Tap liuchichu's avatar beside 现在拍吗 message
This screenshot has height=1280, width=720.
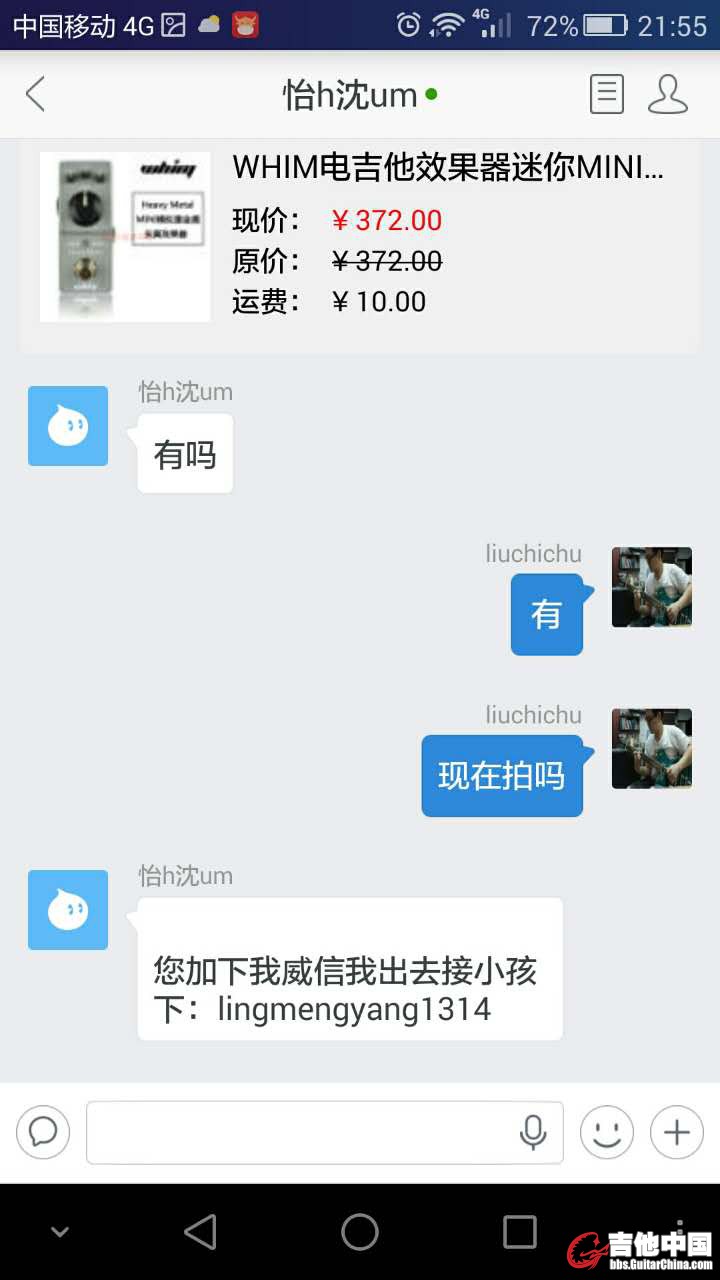pos(652,749)
